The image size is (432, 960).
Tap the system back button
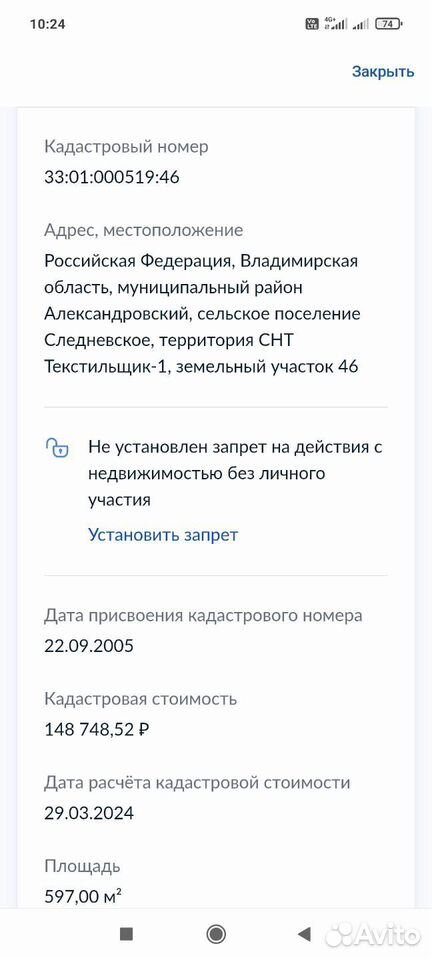tap(304, 934)
